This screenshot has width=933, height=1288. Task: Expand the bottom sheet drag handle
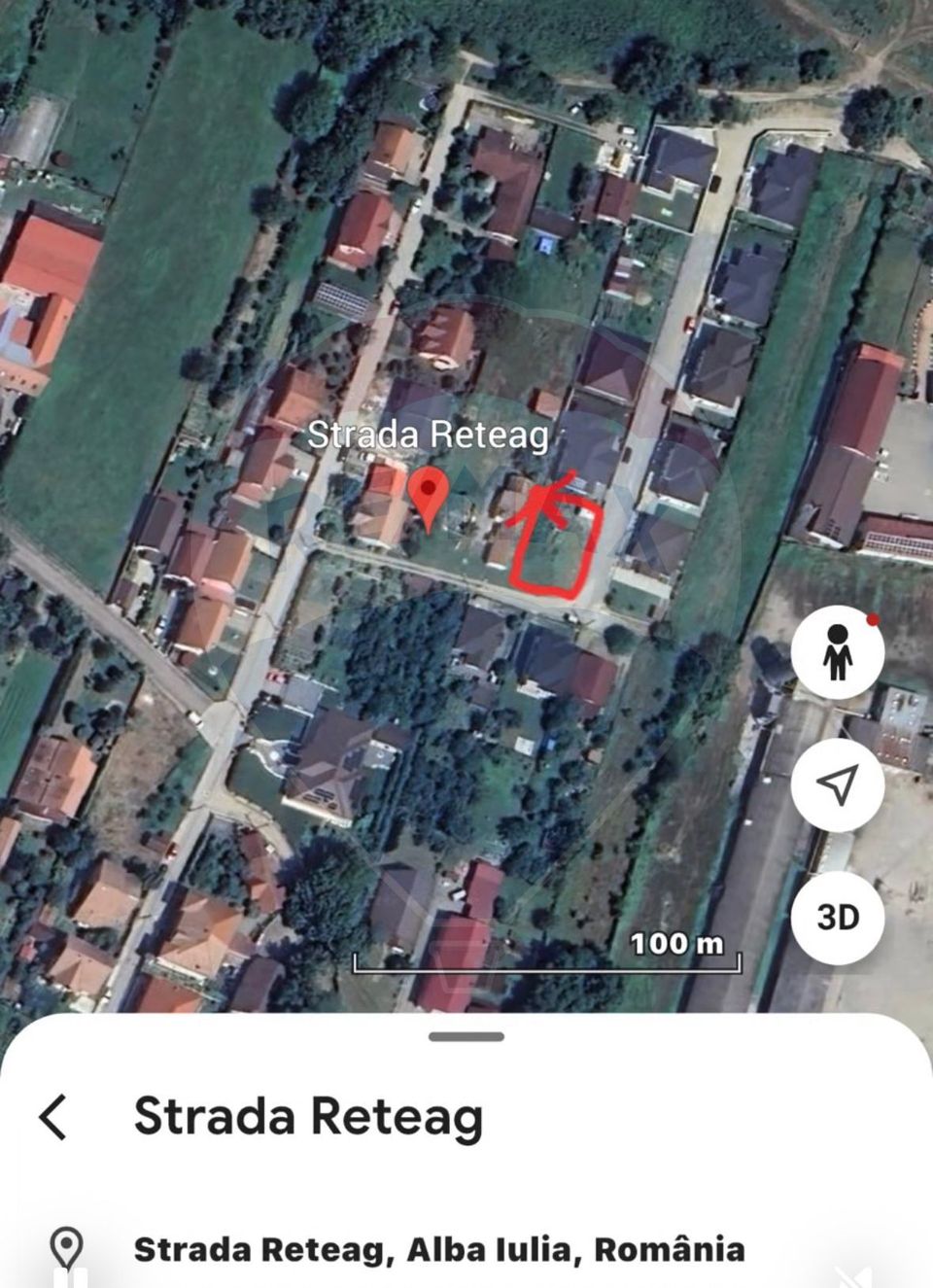[x=466, y=1038]
